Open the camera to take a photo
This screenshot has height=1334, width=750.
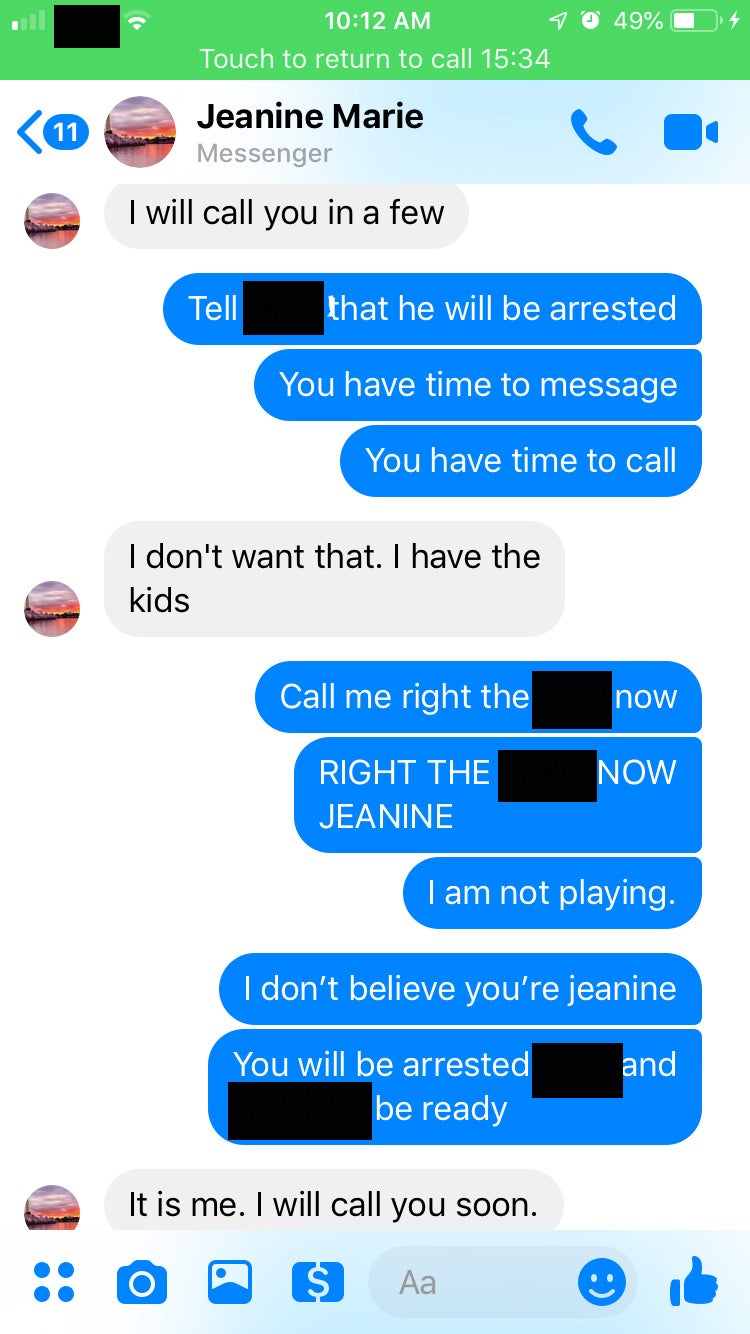coord(141,1282)
